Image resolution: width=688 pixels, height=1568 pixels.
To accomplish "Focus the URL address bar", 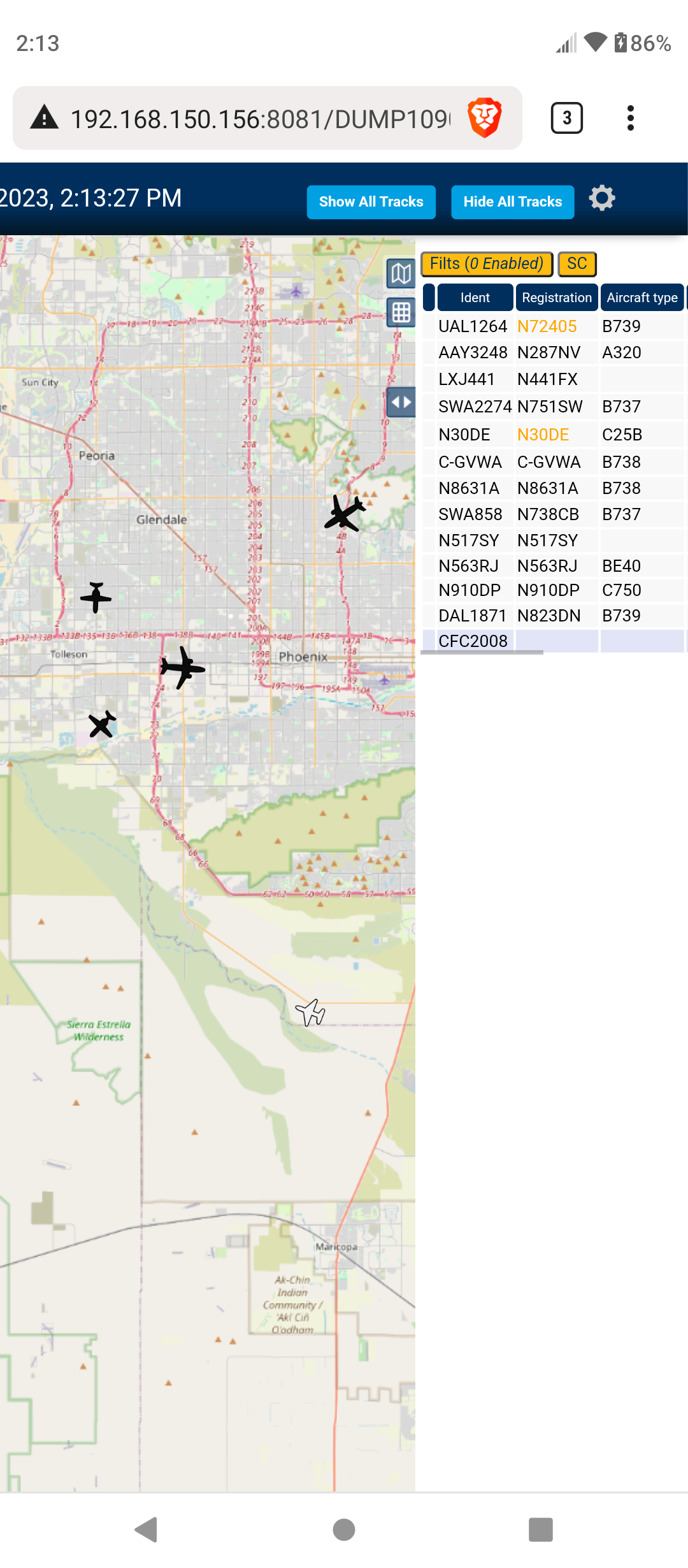I will click(x=260, y=119).
